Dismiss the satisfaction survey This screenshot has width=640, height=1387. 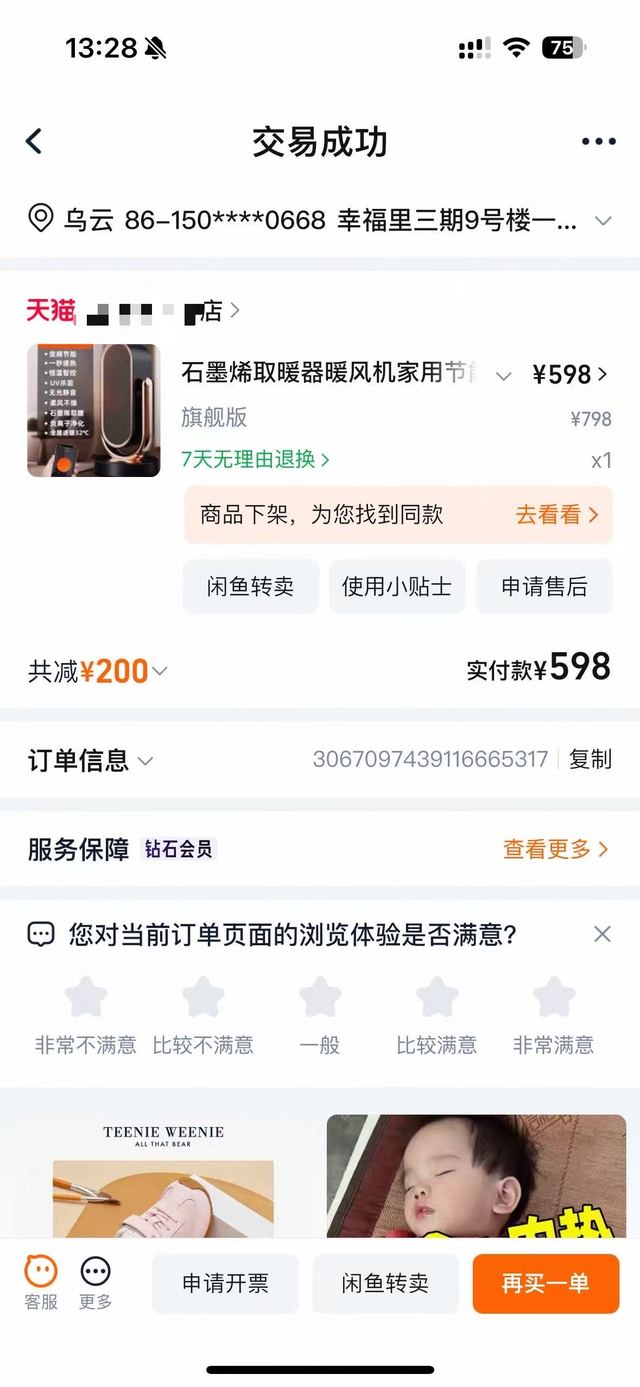tap(602, 934)
